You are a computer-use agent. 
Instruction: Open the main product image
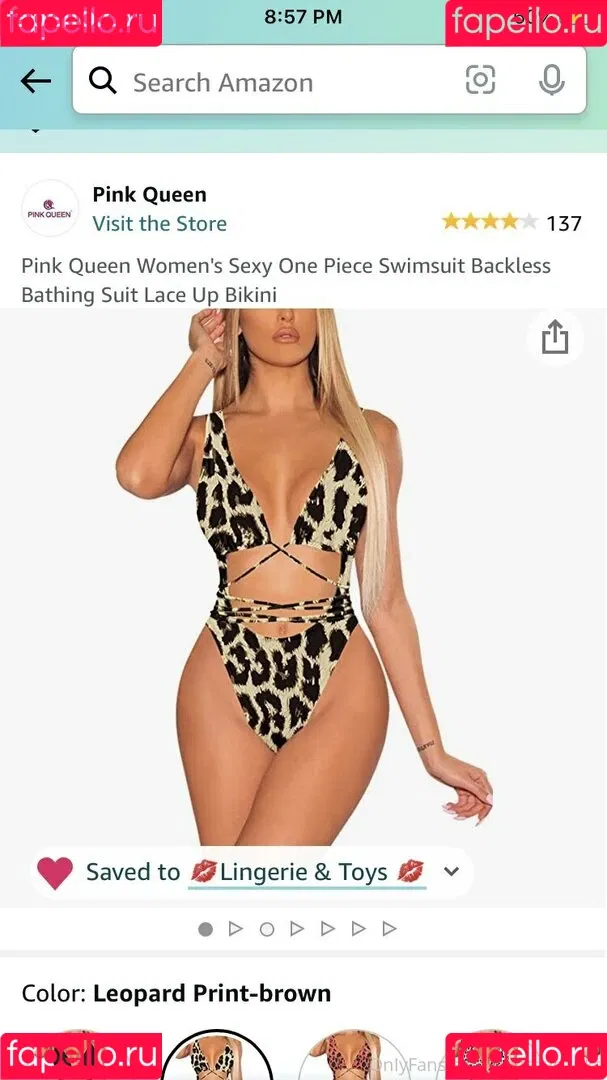click(303, 577)
